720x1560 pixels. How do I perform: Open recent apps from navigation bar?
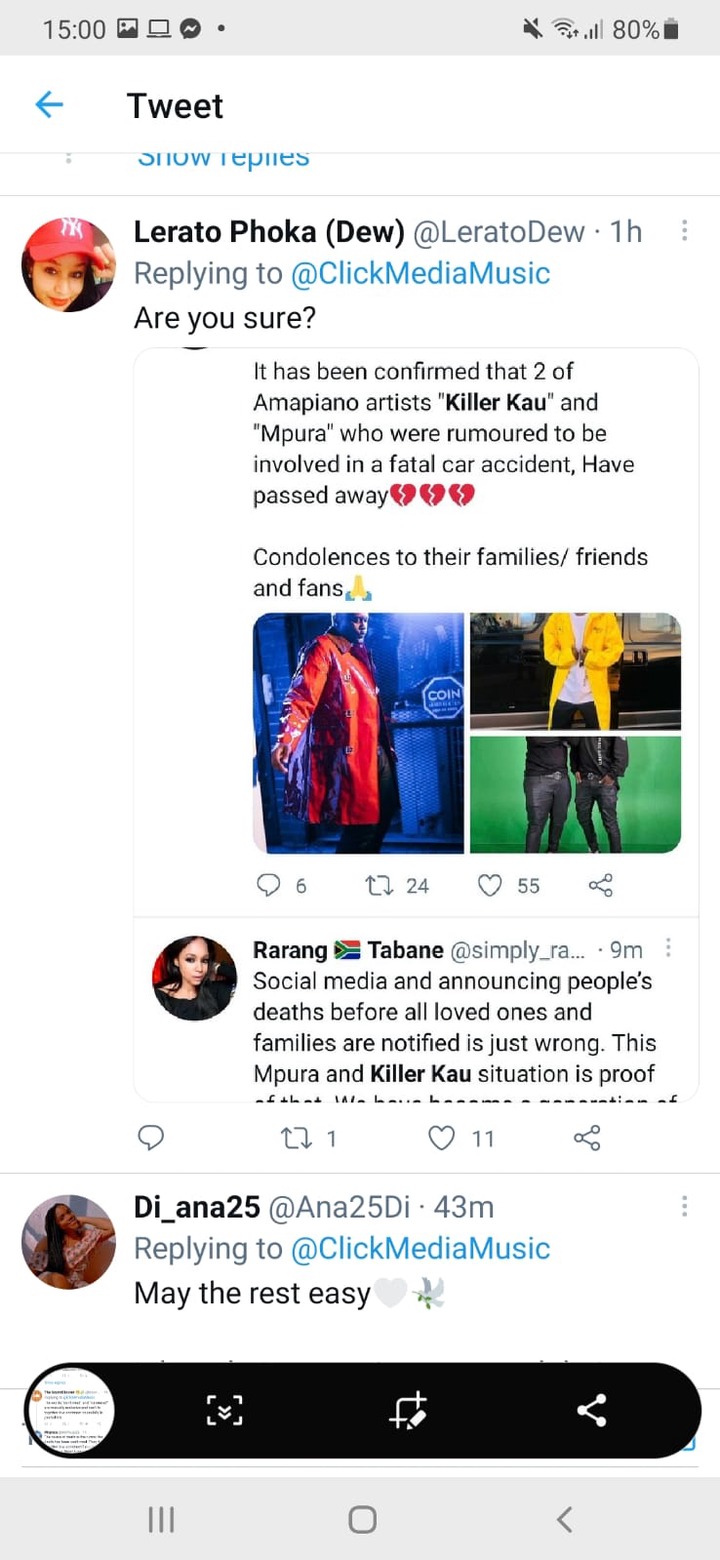pos(161,1520)
